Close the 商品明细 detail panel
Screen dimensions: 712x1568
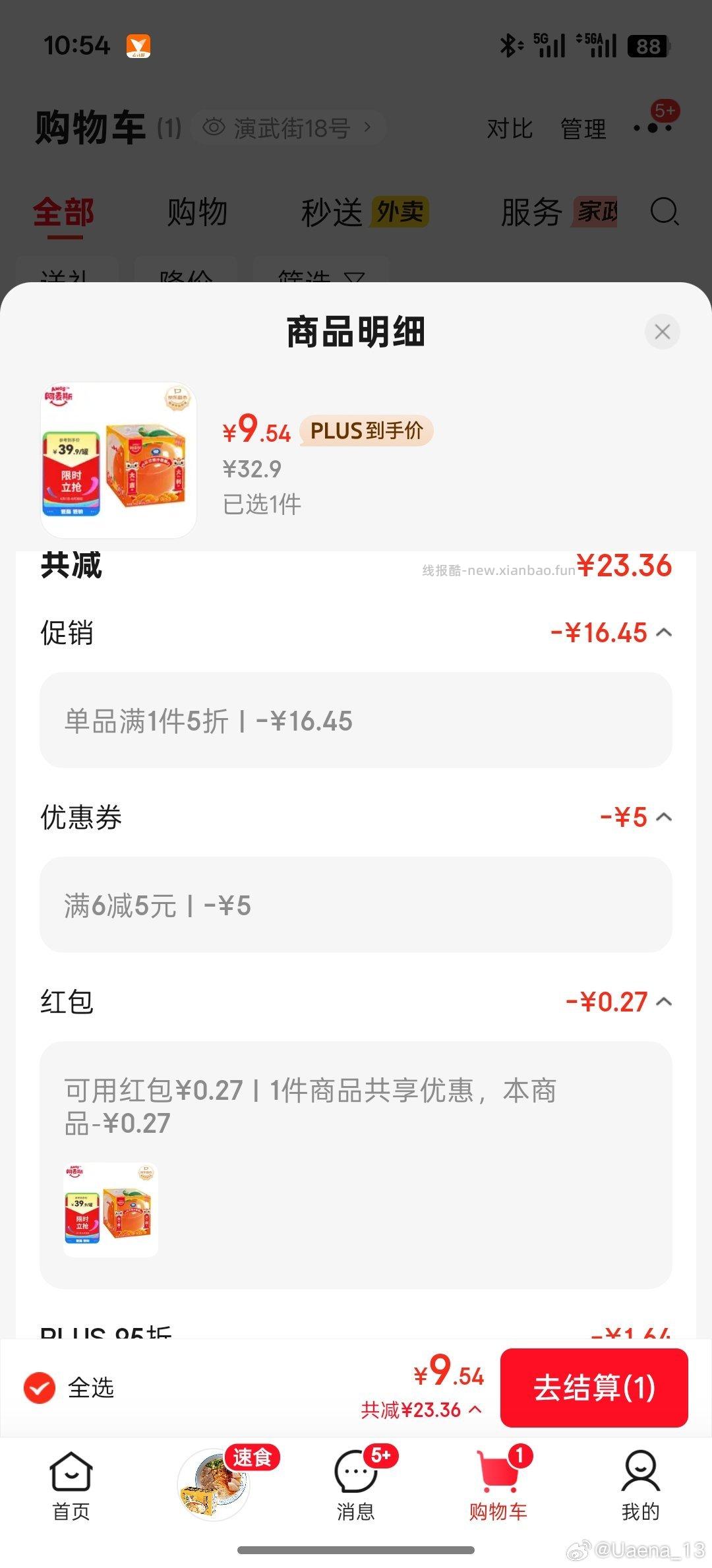662,332
